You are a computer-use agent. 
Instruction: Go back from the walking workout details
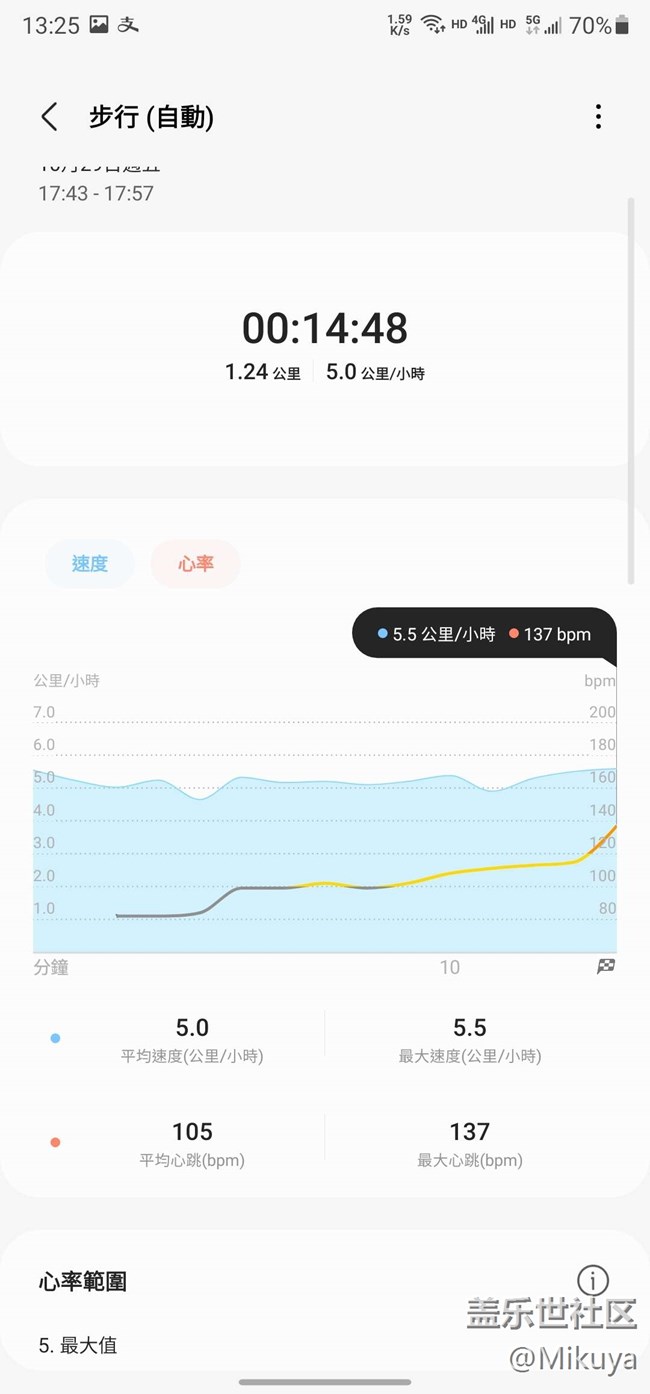(x=49, y=117)
